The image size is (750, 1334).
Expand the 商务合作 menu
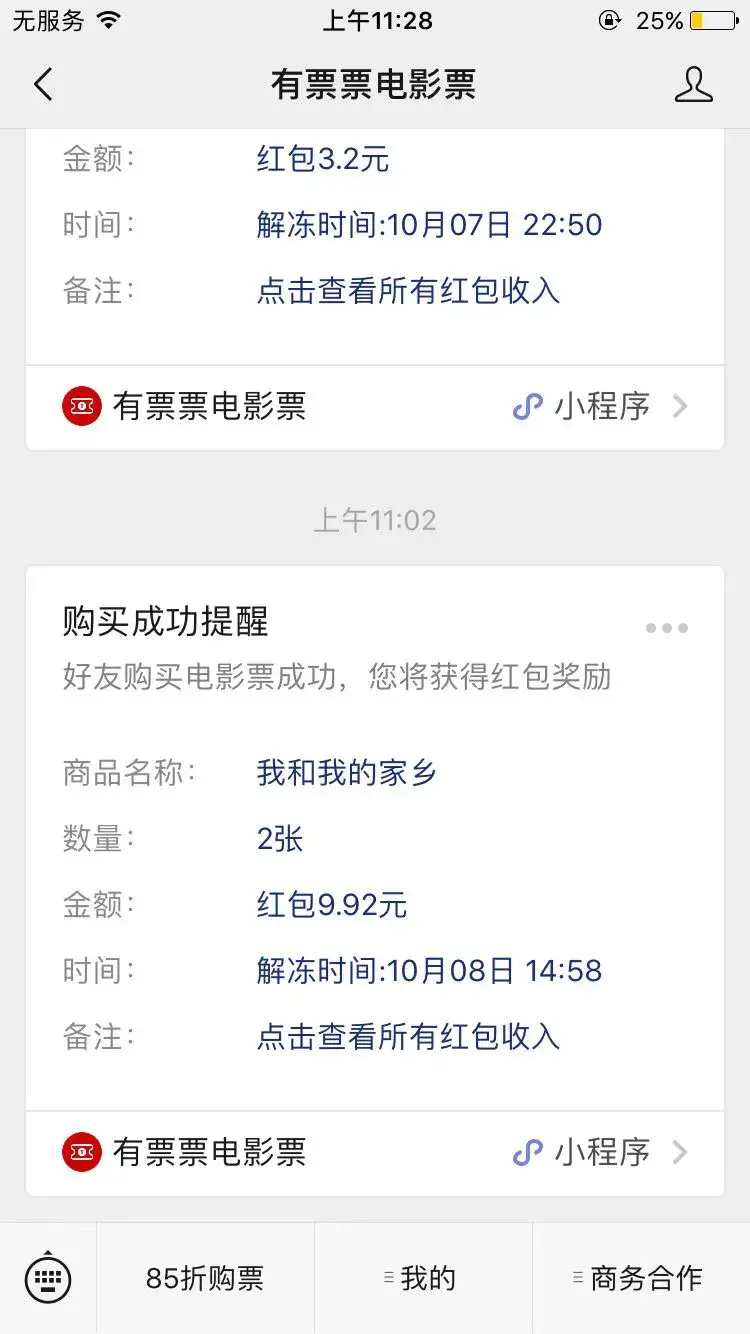[641, 1278]
